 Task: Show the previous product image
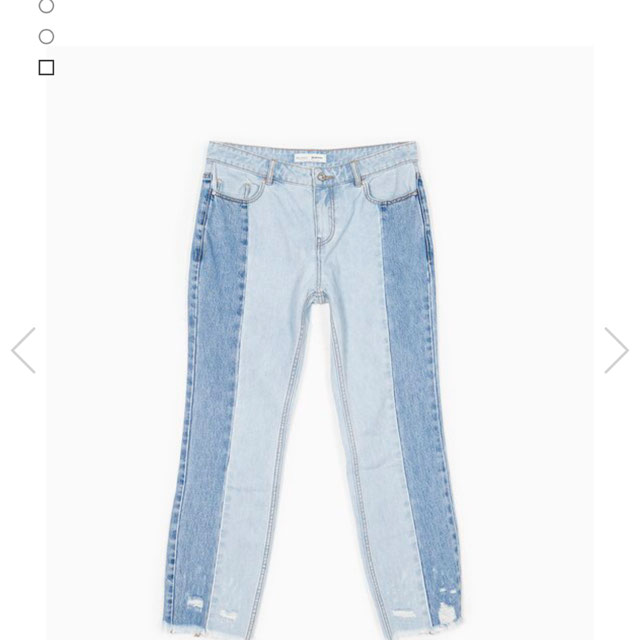click(x=23, y=351)
